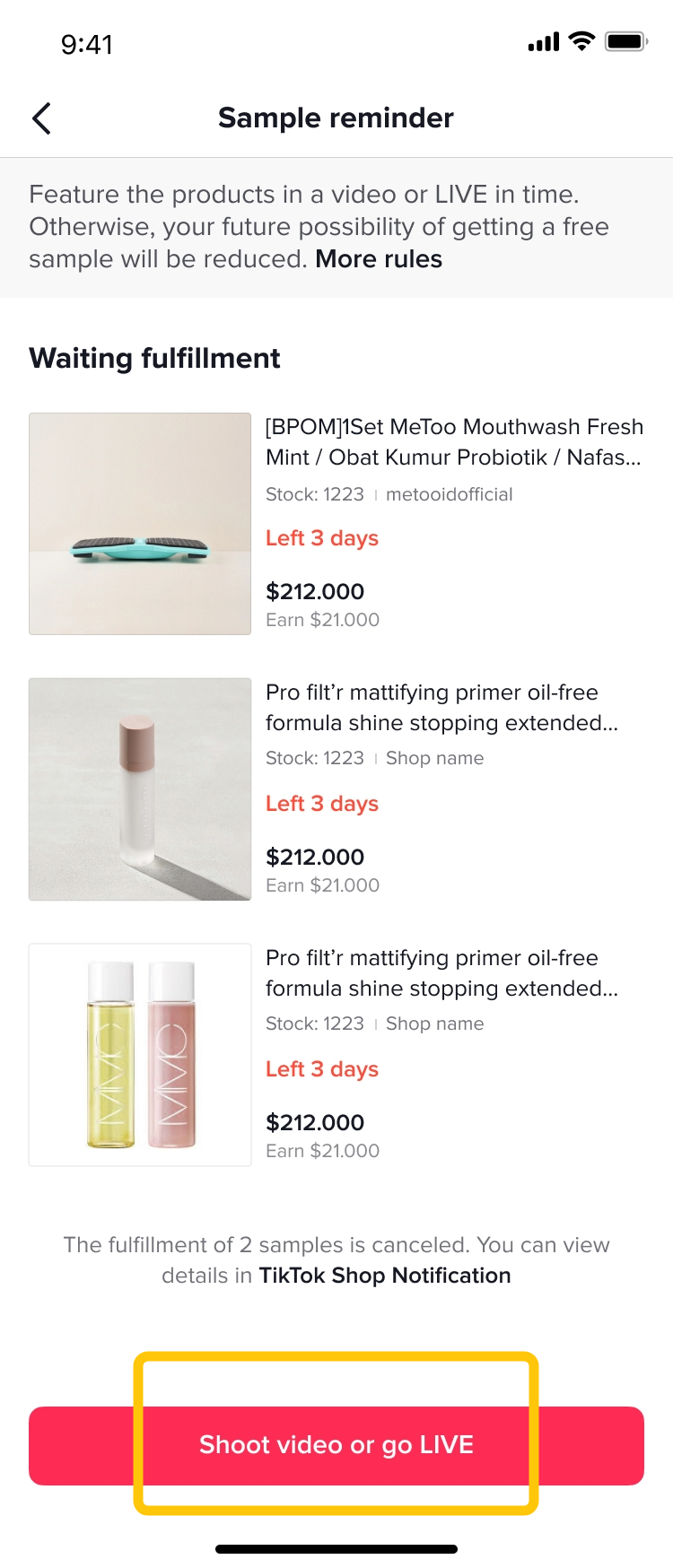Open the More rules link
Image resolution: width=673 pixels, height=1568 pixels.
tap(378, 259)
